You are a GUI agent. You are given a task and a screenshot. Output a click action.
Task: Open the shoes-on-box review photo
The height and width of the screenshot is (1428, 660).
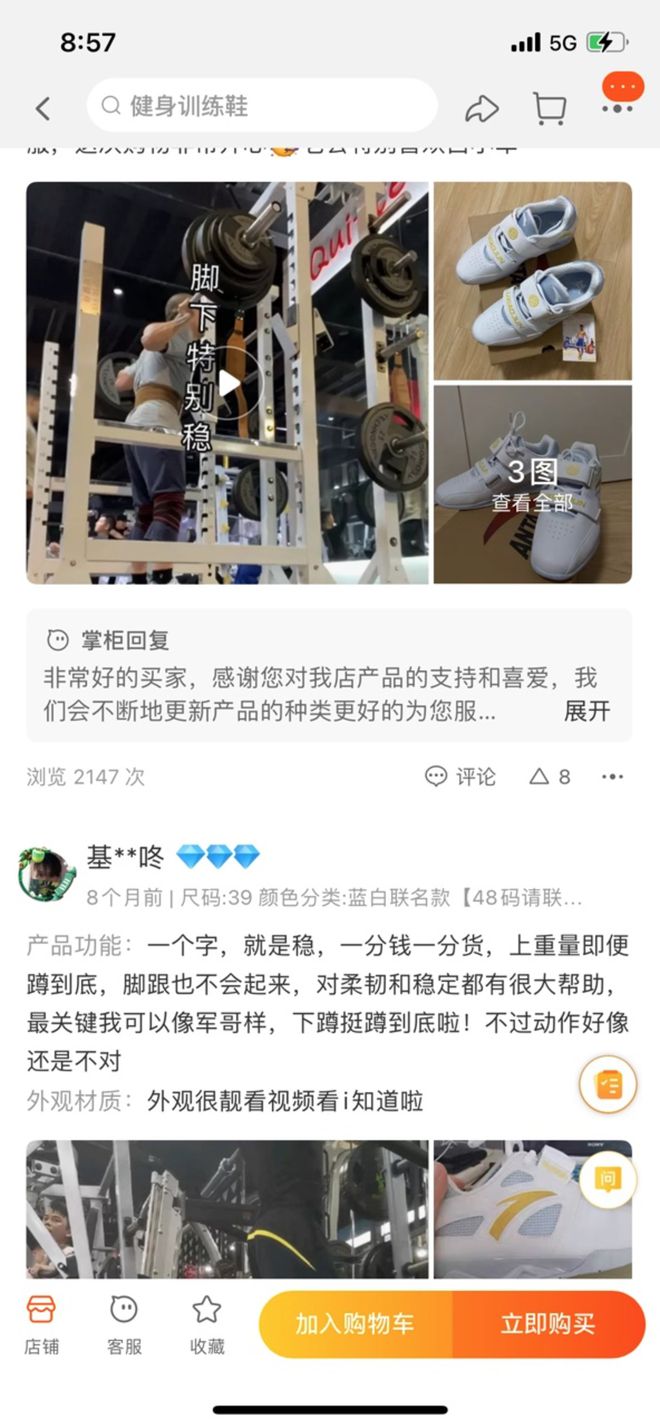[532, 280]
